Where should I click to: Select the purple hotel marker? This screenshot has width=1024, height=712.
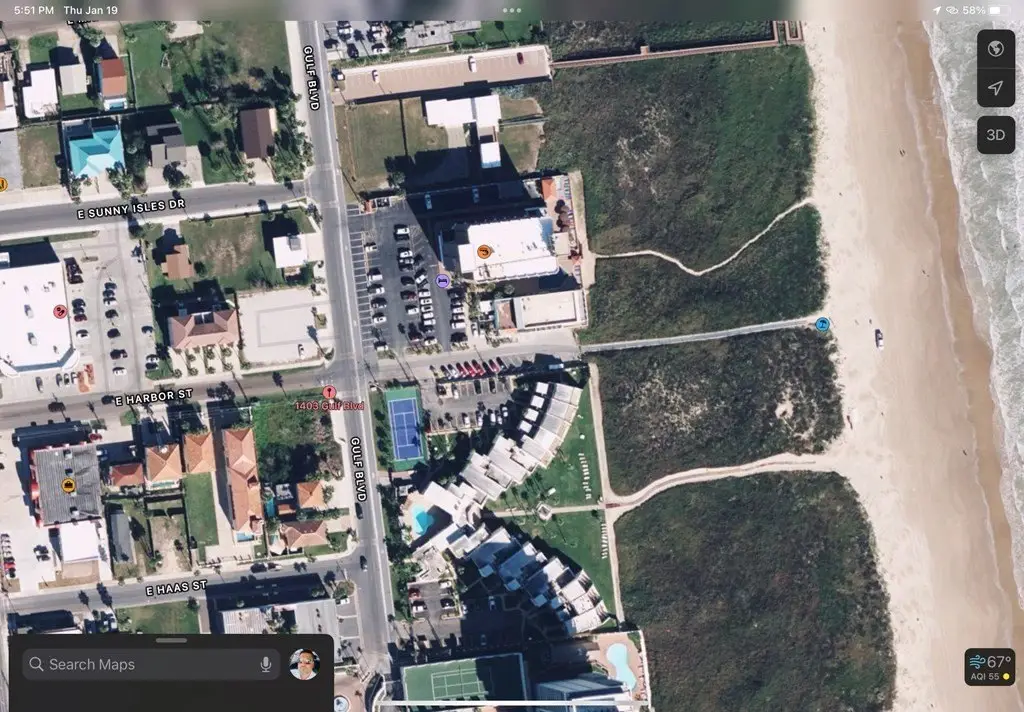(443, 281)
